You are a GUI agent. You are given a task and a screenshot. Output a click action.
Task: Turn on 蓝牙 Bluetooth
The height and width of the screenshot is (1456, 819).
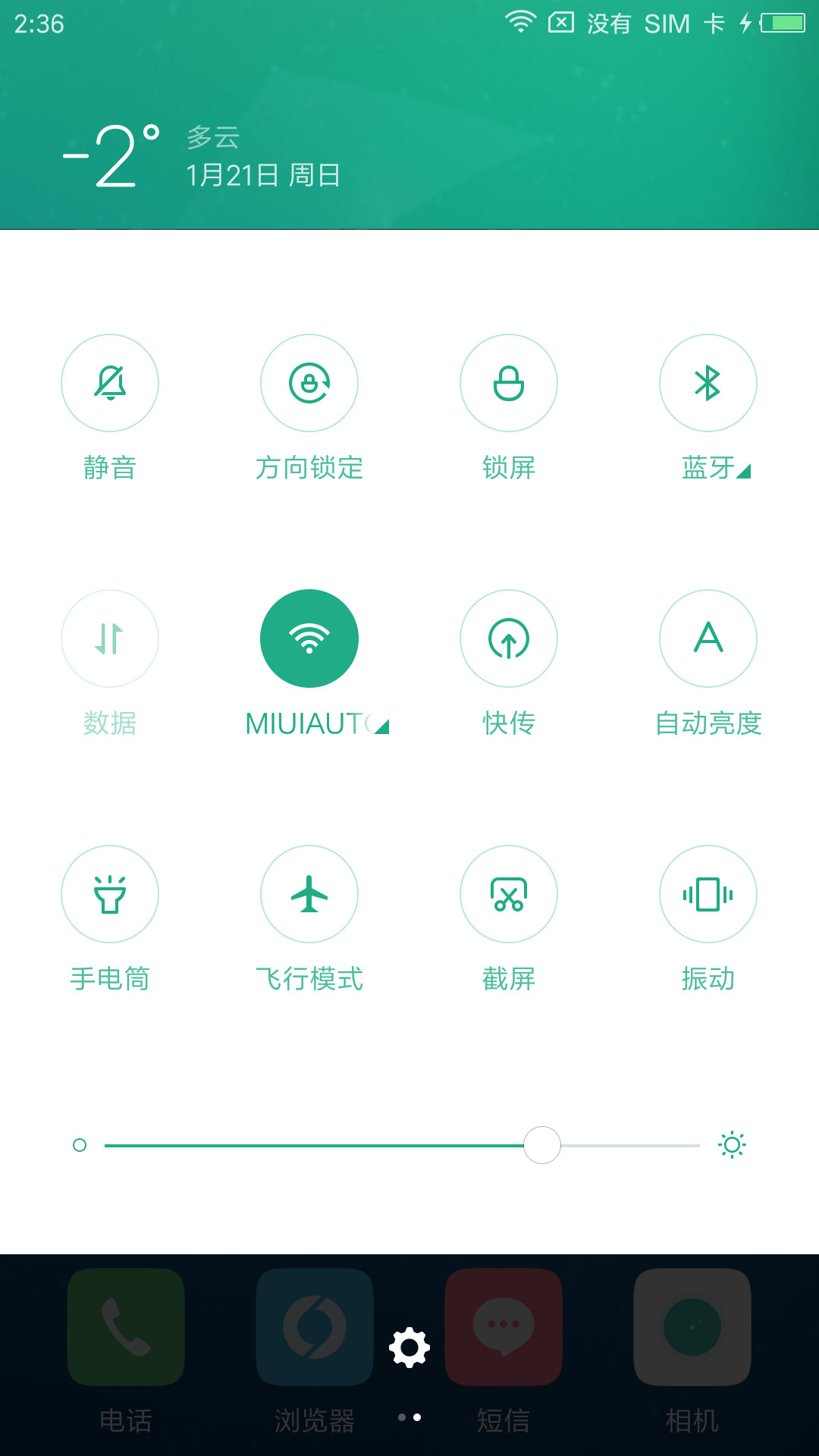point(708,383)
